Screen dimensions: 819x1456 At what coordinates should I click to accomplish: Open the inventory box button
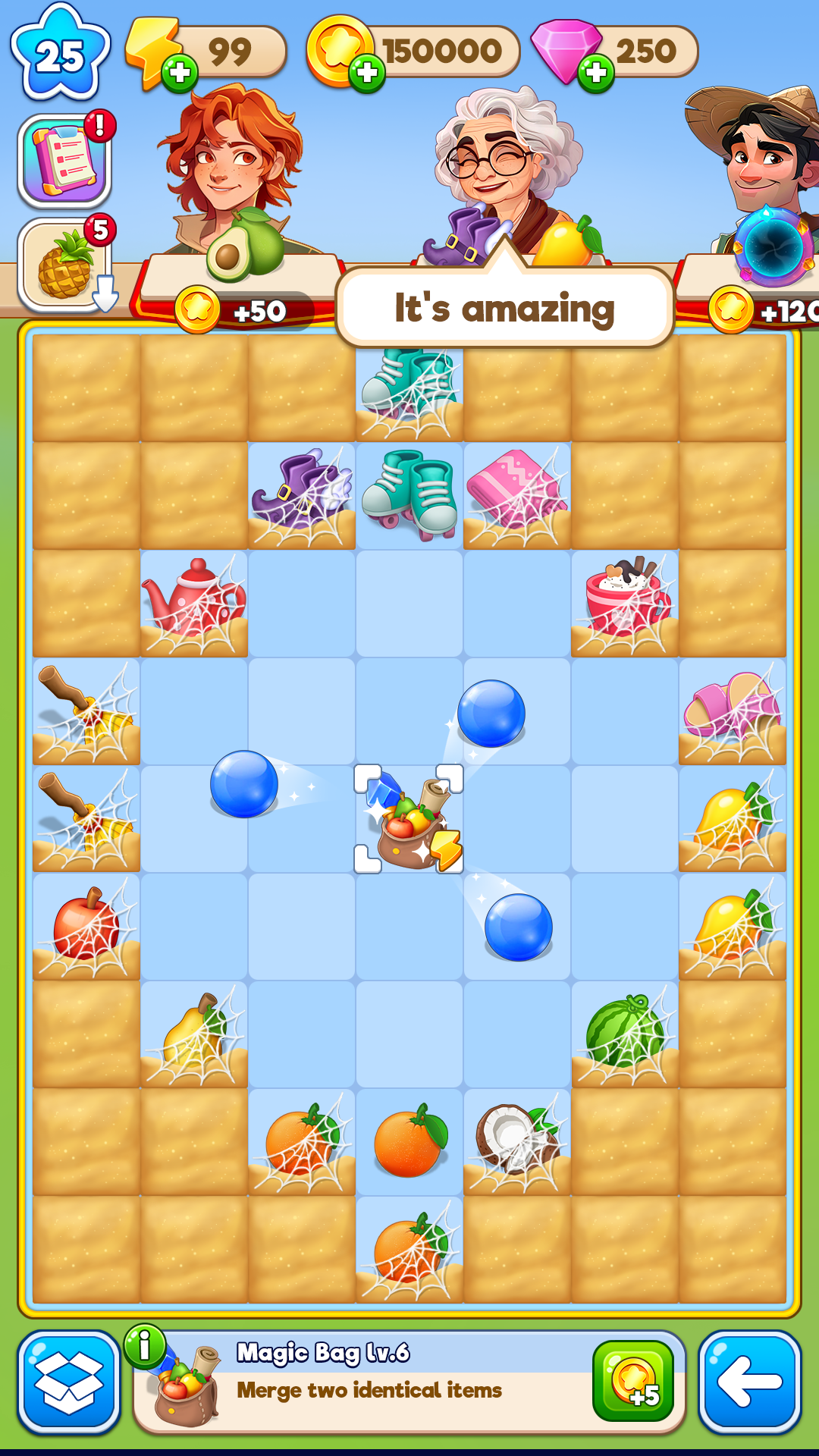68,1382
